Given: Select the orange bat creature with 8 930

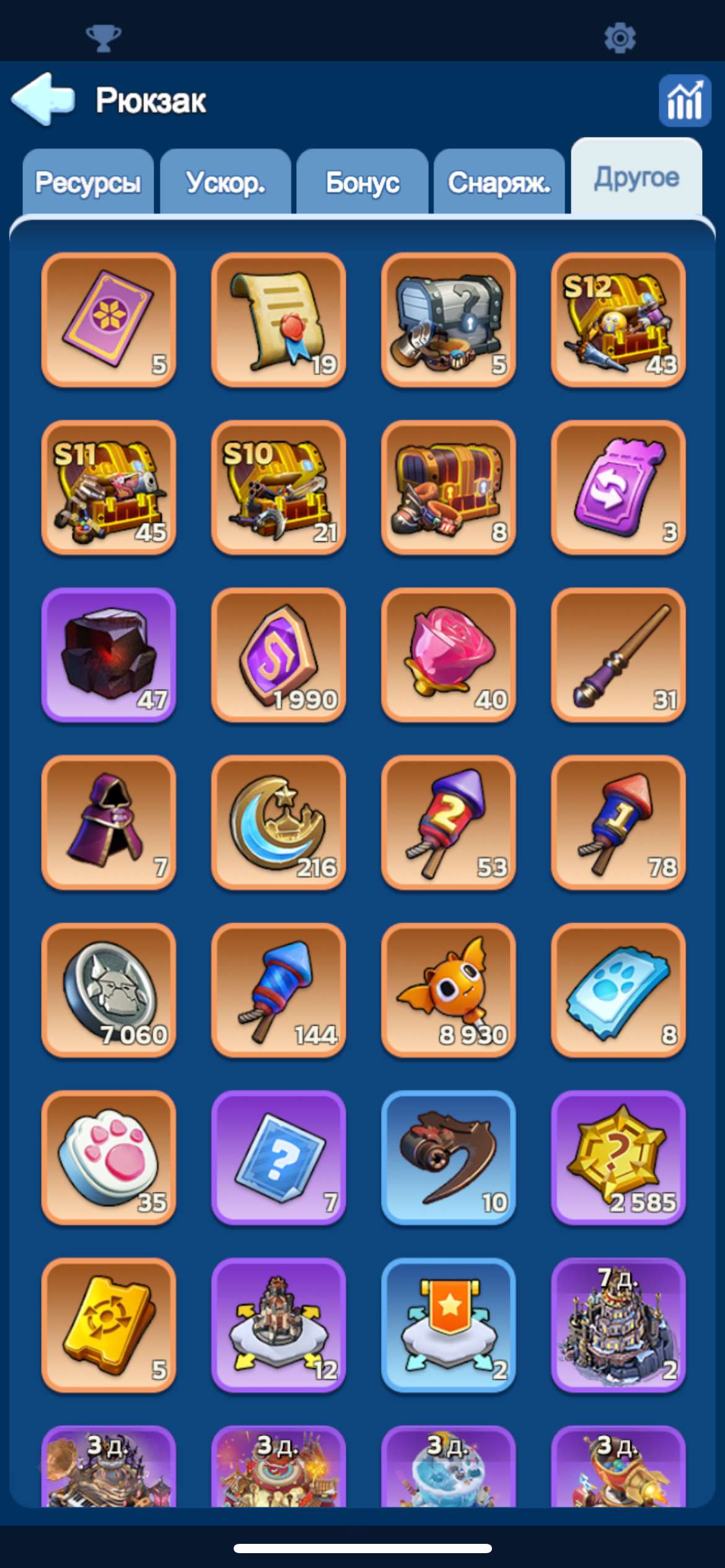Looking at the screenshot, I should pos(448,990).
